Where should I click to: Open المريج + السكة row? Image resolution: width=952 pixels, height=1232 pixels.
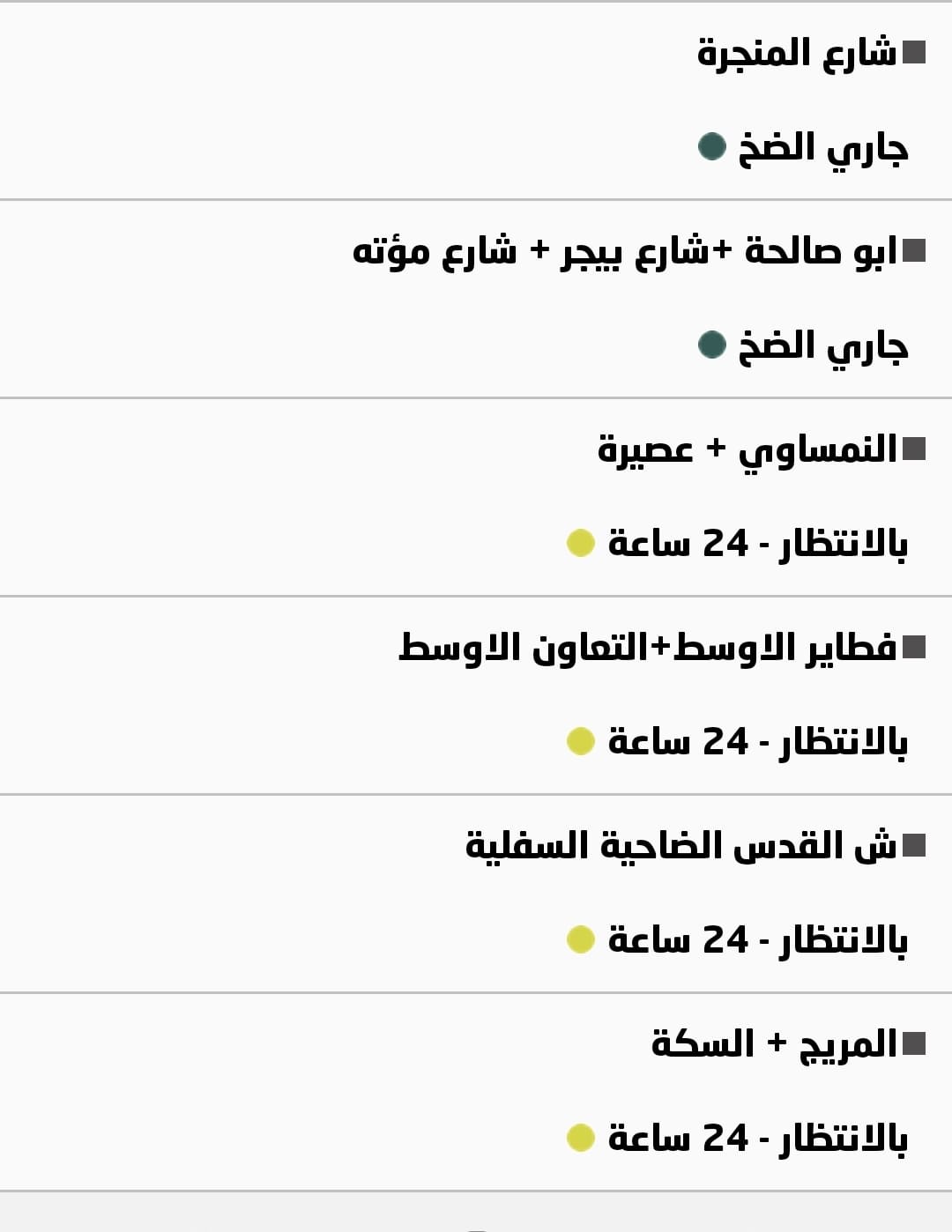point(774,1044)
